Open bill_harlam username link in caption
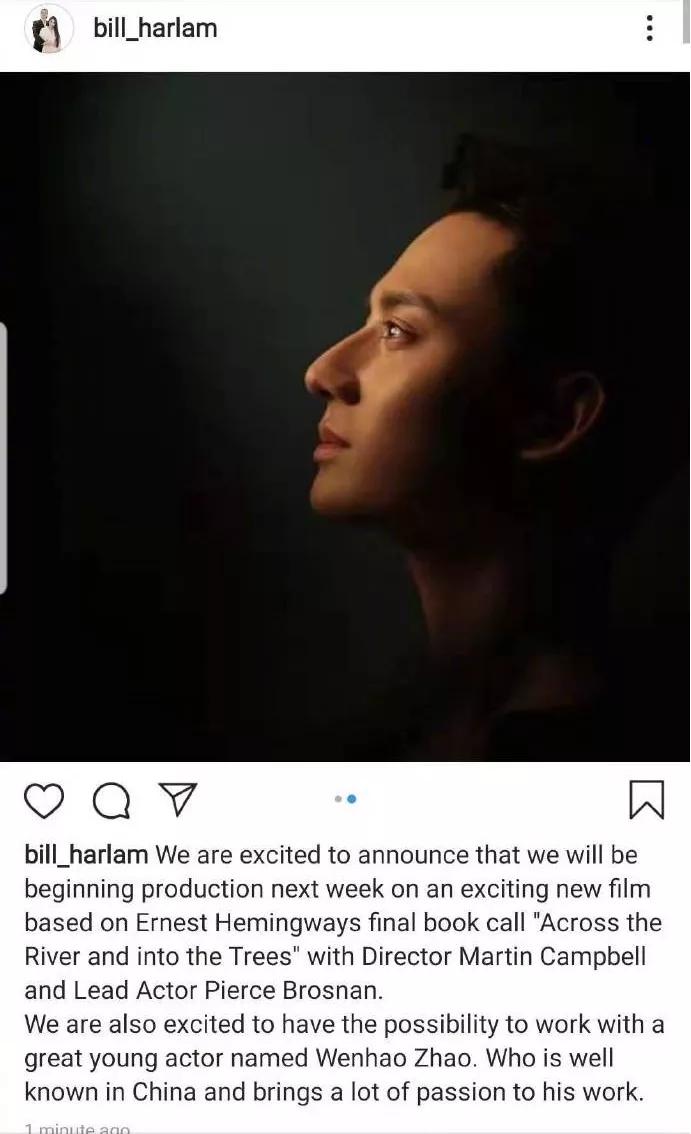The image size is (691, 1134). [86, 855]
